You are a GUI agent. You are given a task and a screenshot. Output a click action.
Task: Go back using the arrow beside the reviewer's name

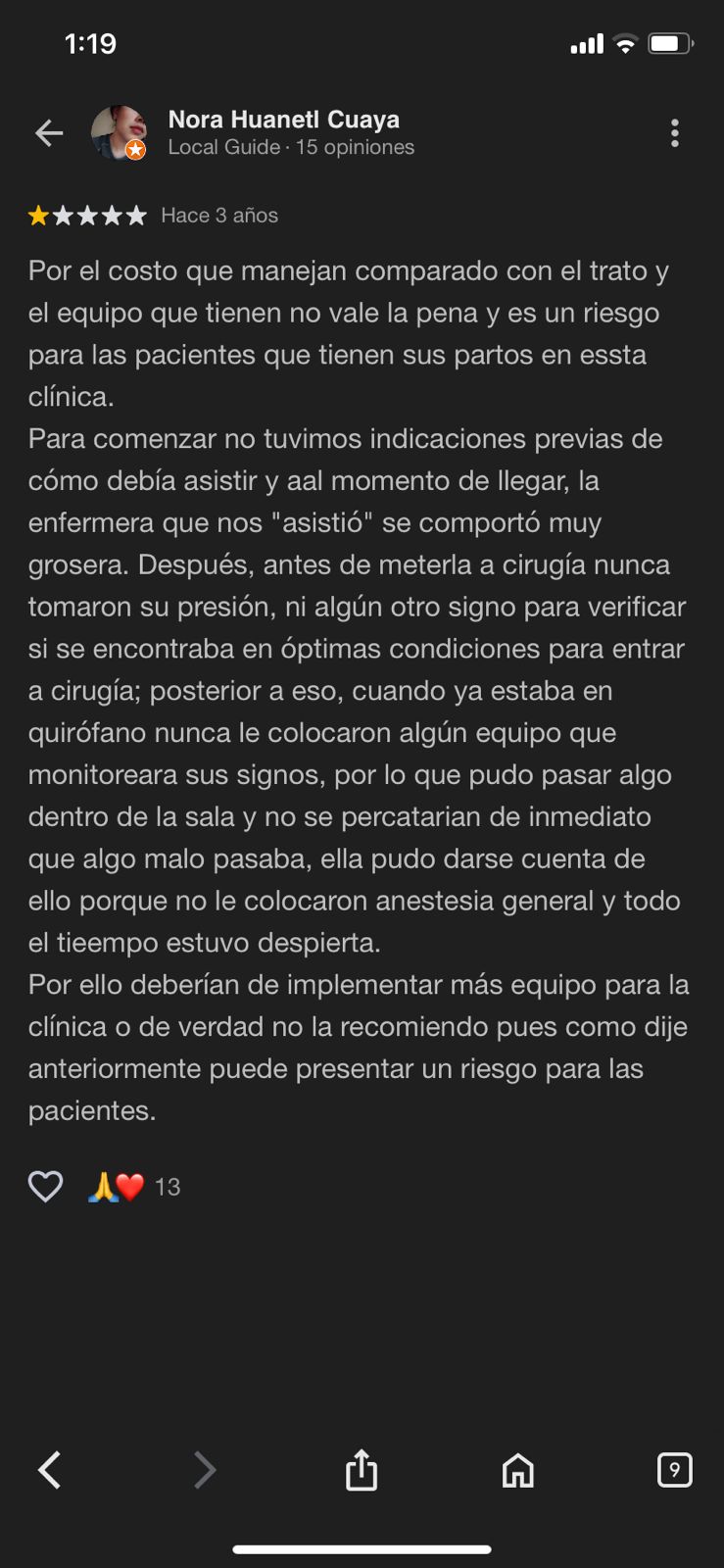tap(49, 133)
